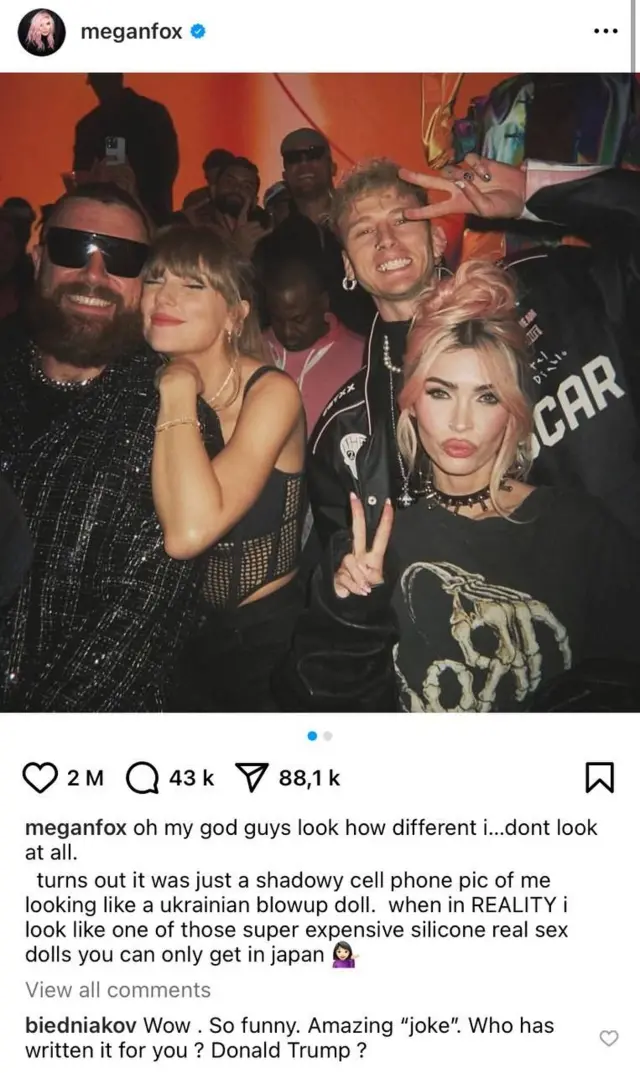
Task: Save post with bookmark icon
Action: [599, 778]
